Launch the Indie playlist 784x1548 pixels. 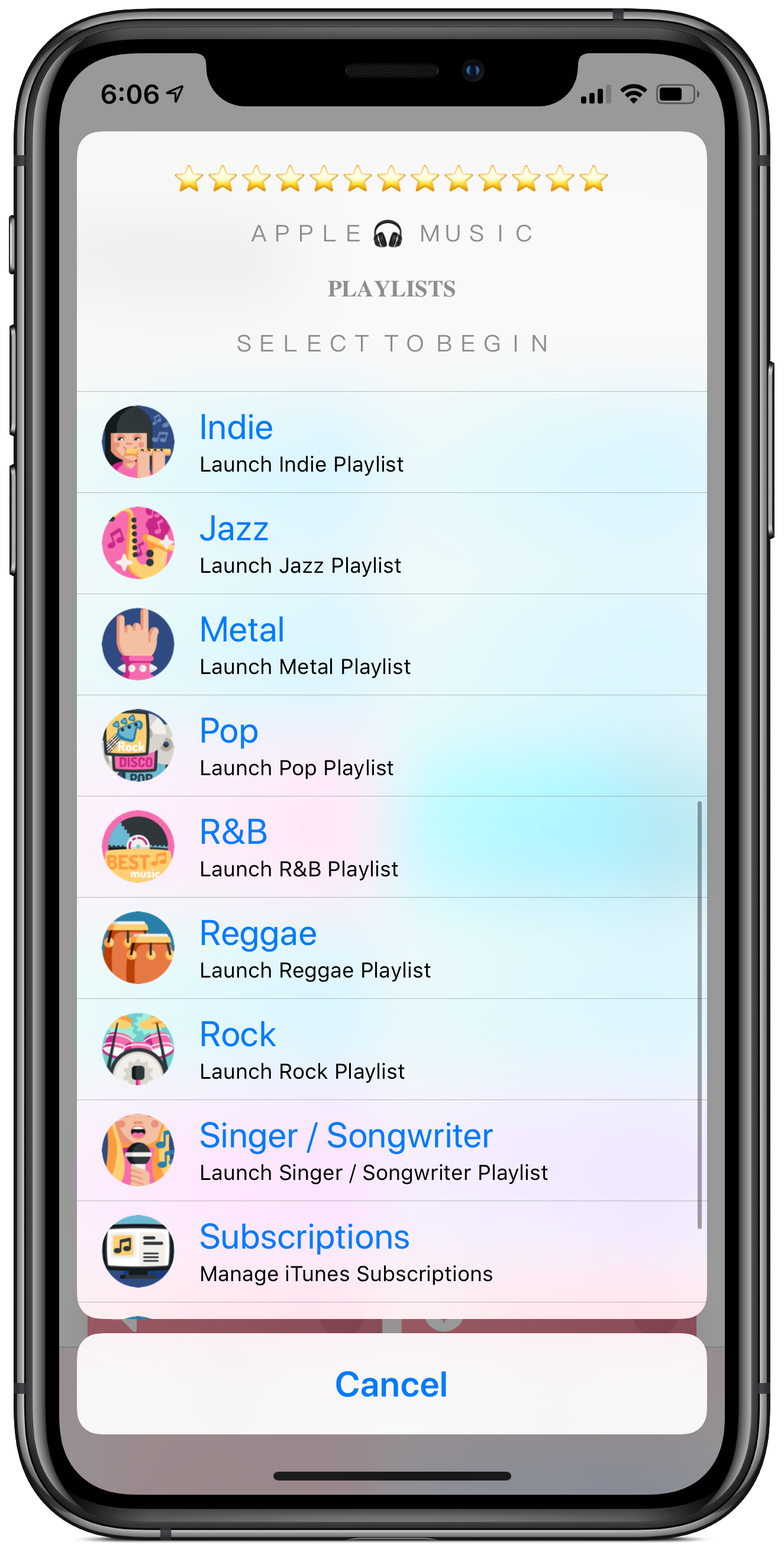pos(391,442)
